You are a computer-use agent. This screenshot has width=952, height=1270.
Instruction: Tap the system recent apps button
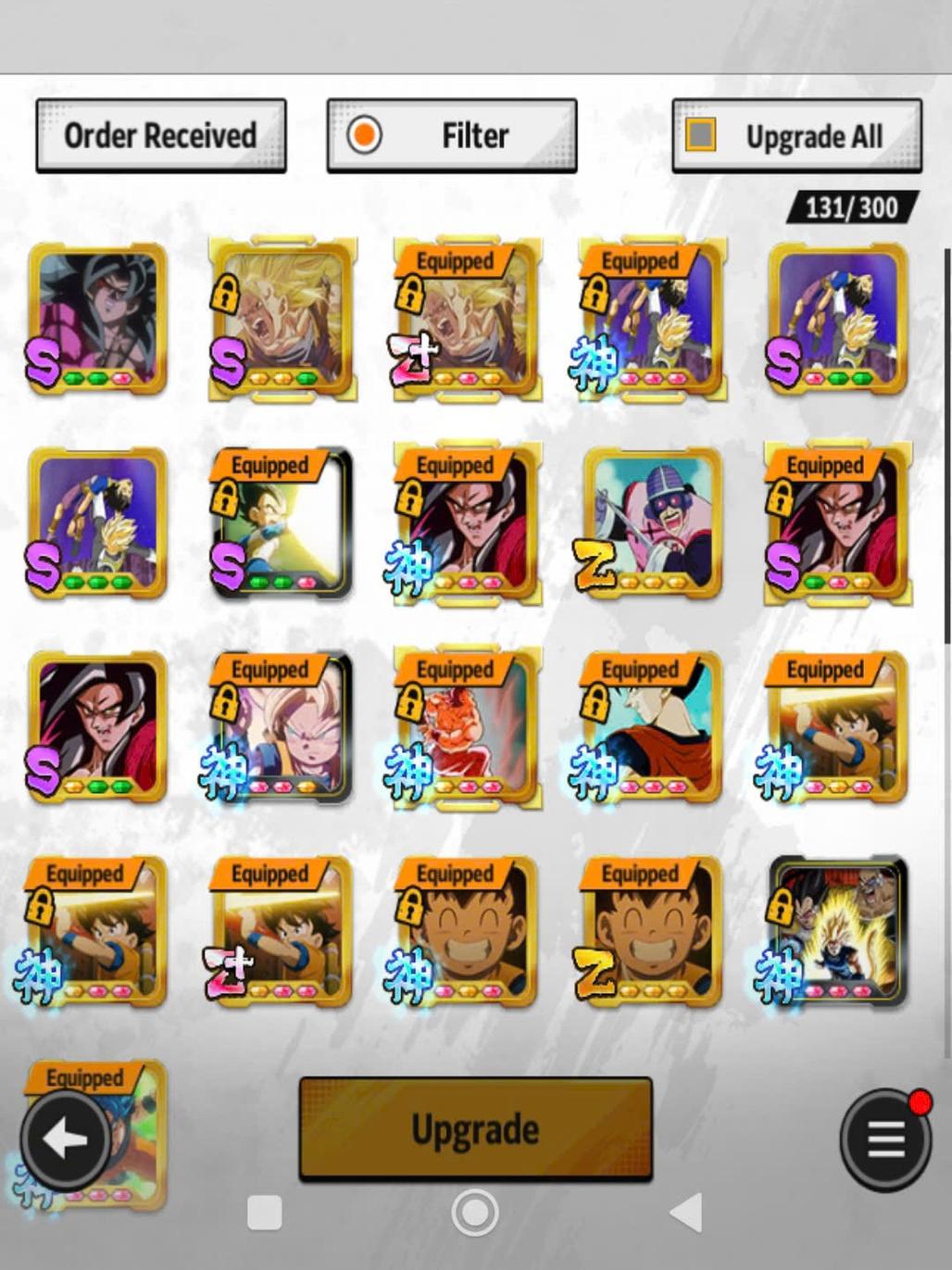265,1212
